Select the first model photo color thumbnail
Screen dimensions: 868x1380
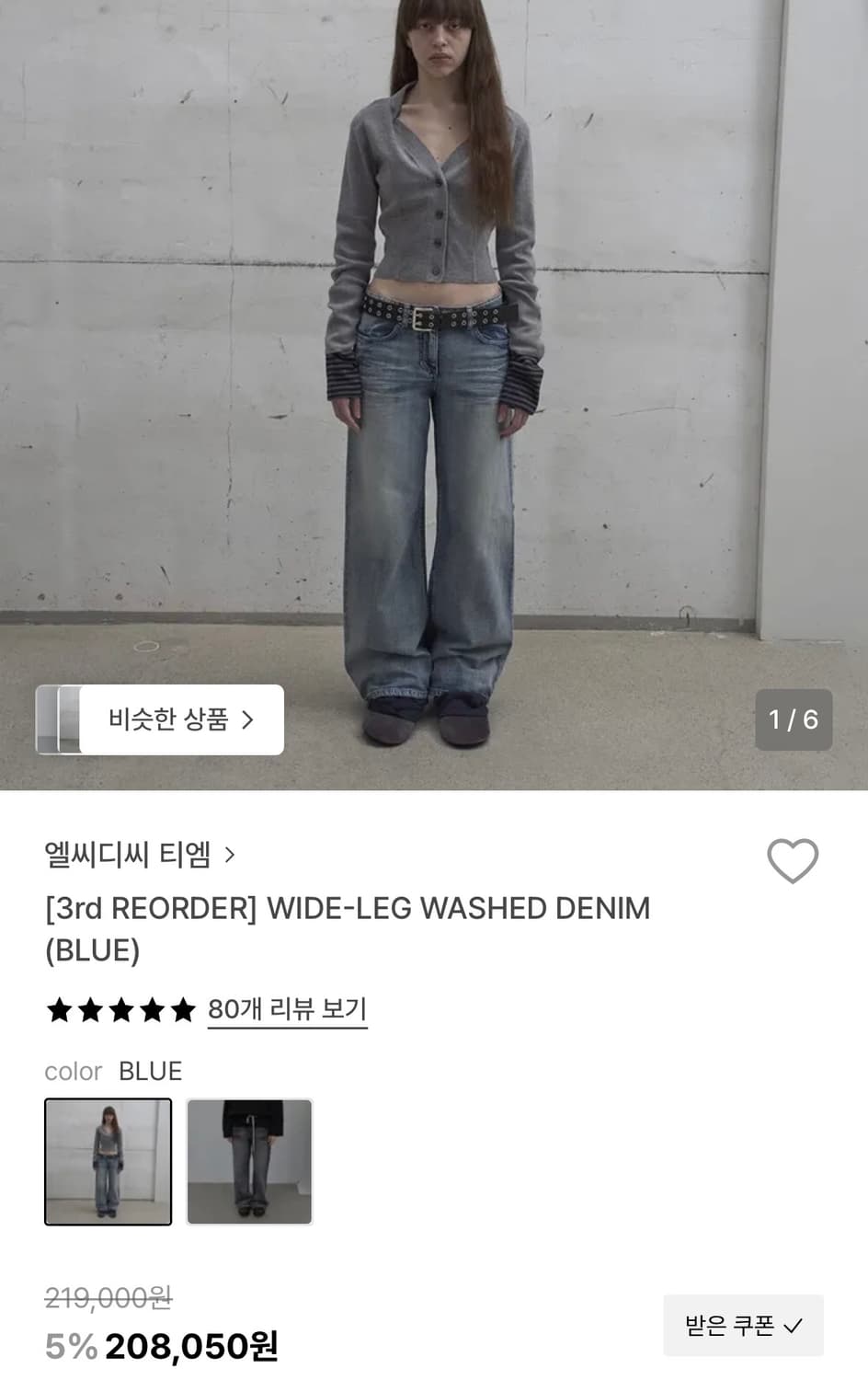tap(108, 1161)
